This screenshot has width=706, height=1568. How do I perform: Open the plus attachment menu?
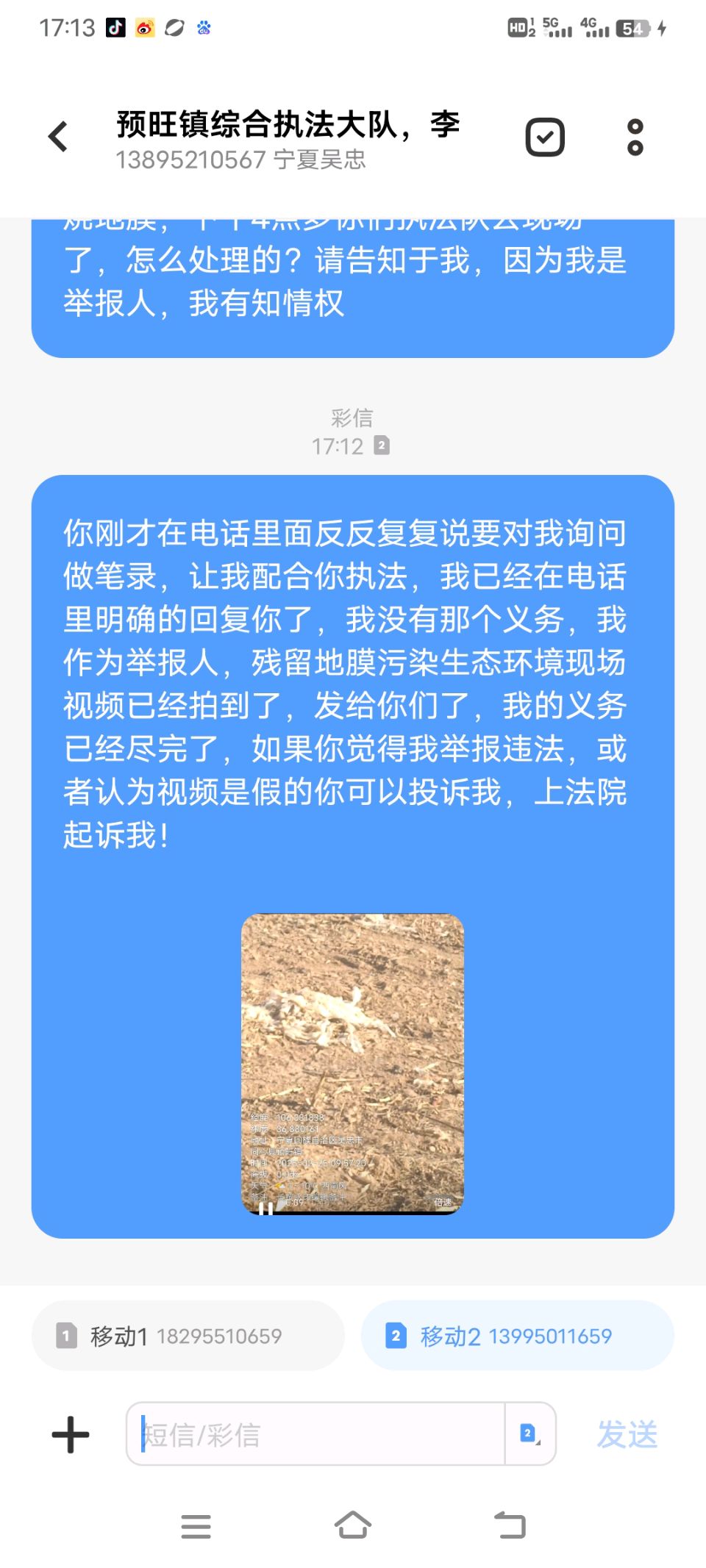(71, 1435)
